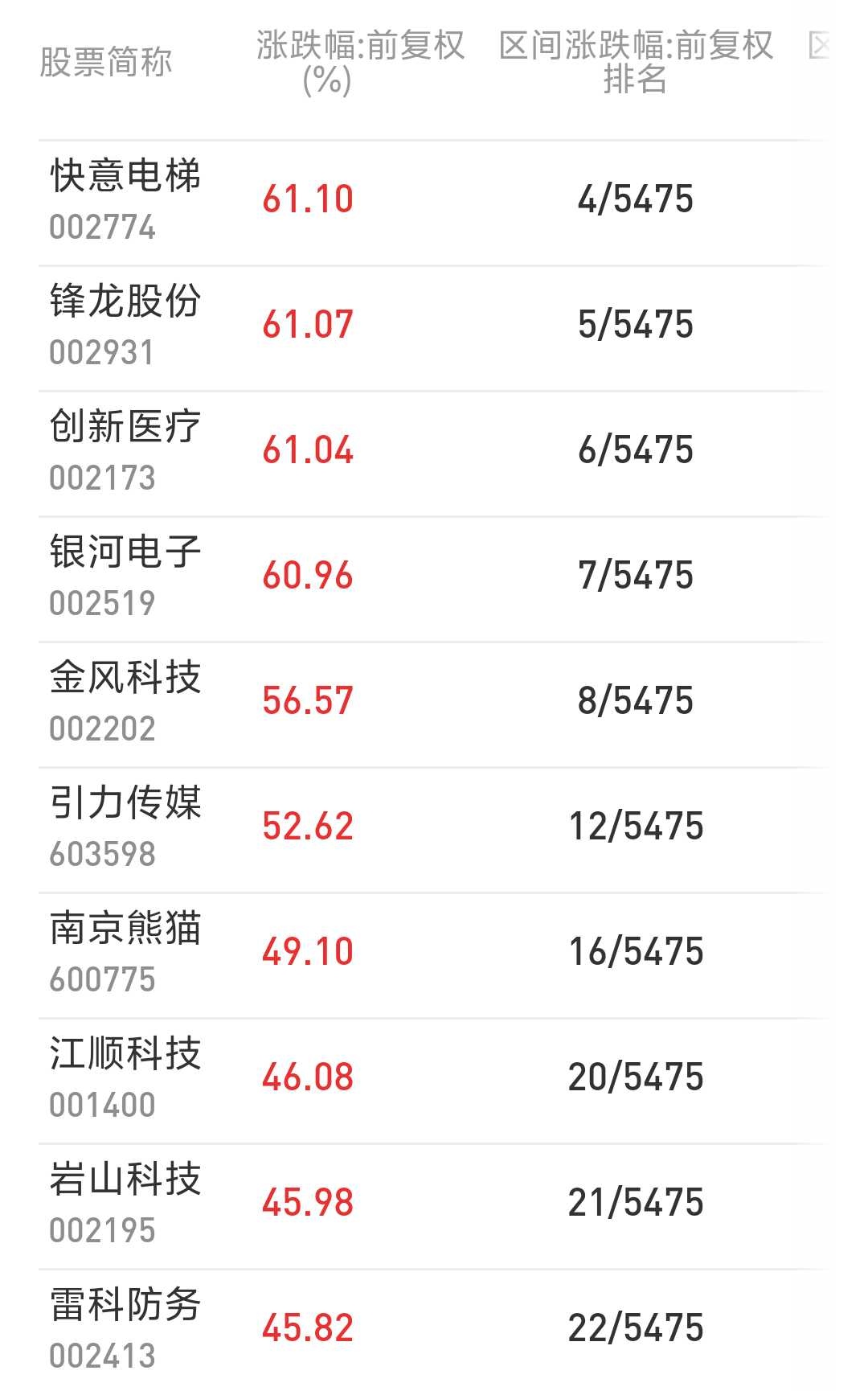
Task: Open the 引力传媒 603598 row
Action: [432, 831]
